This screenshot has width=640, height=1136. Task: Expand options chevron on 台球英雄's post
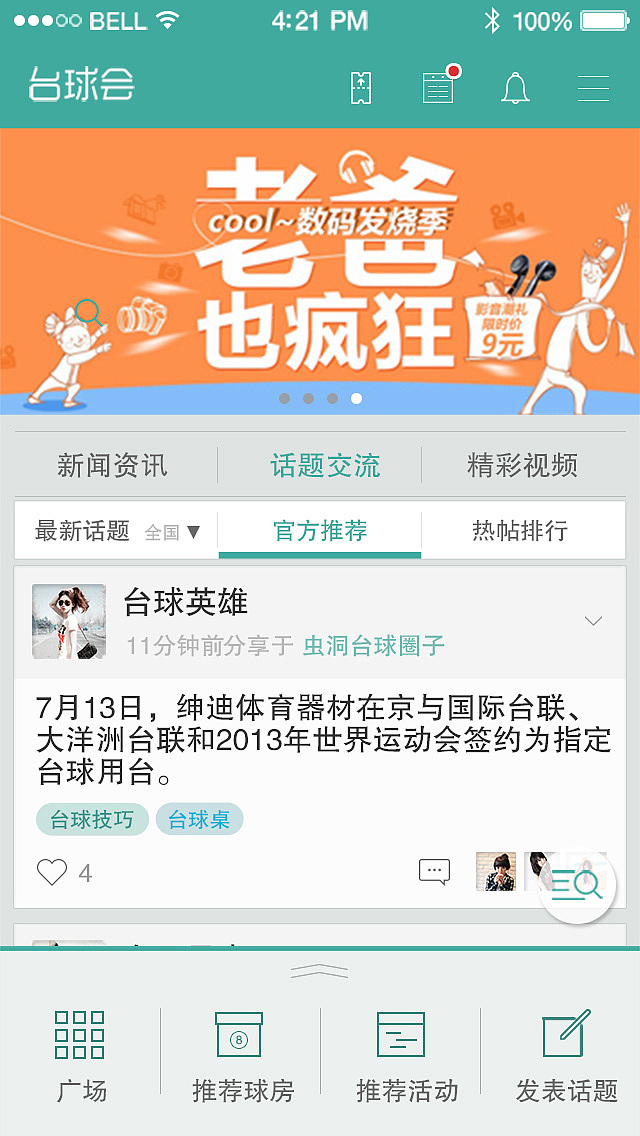point(593,621)
